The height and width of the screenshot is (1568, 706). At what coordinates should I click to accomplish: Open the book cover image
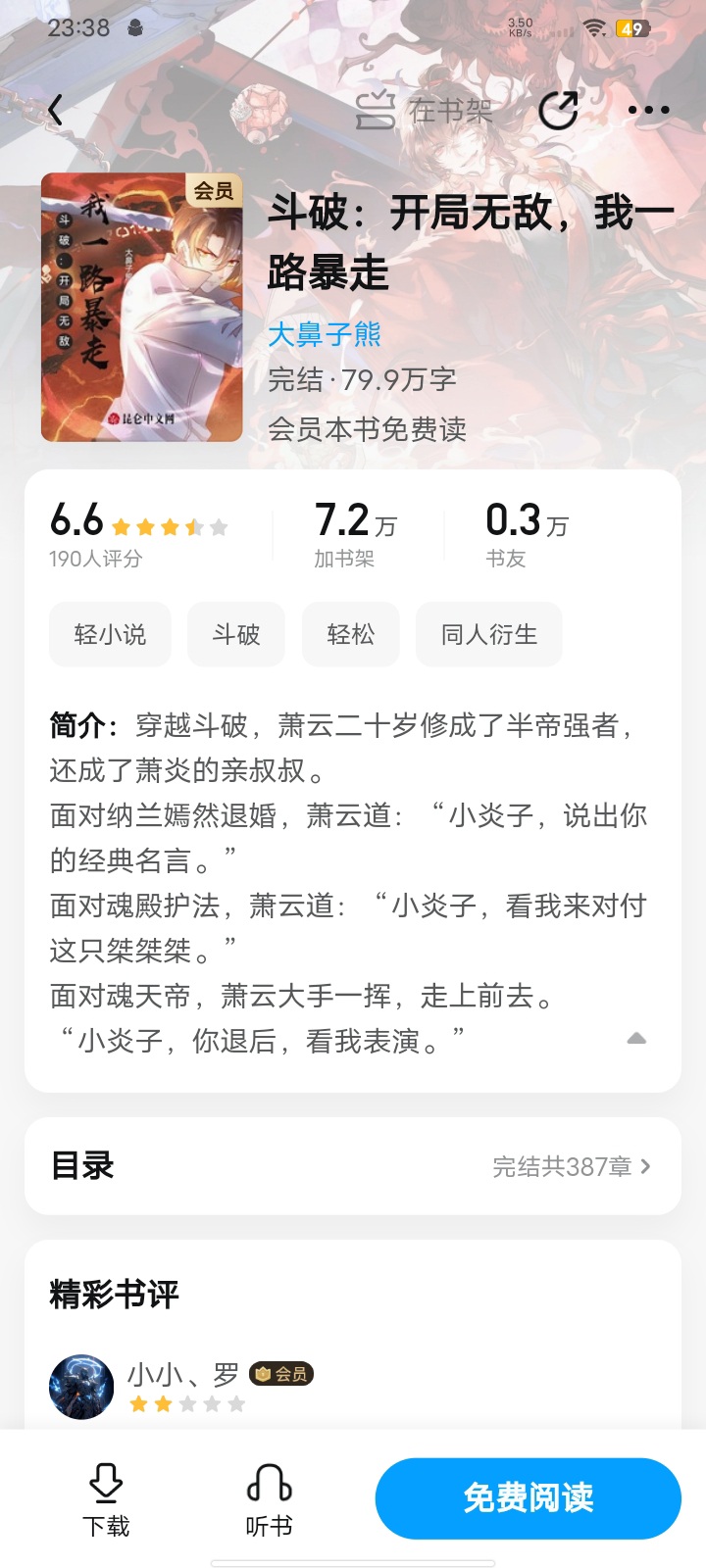(x=141, y=307)
